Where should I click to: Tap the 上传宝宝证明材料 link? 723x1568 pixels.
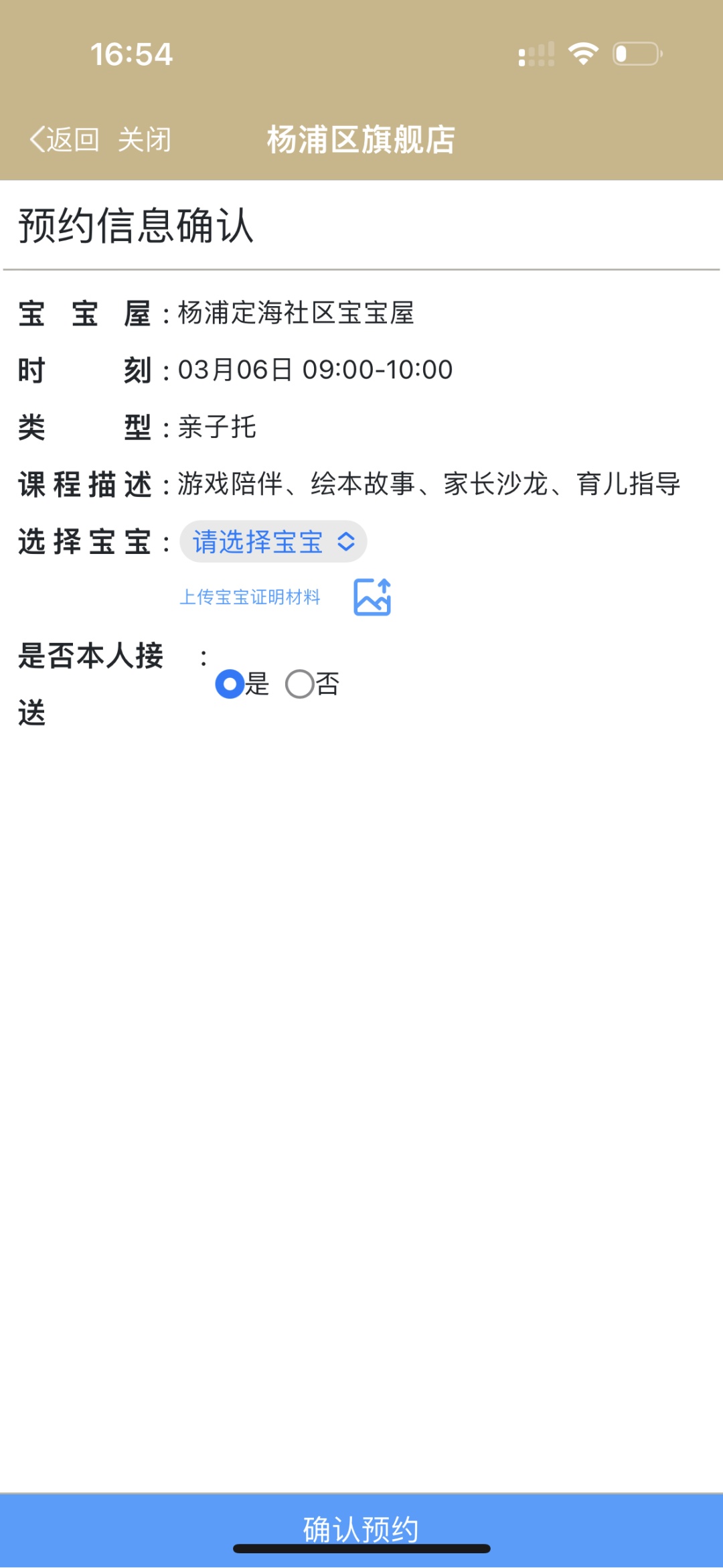click(250, 597)
